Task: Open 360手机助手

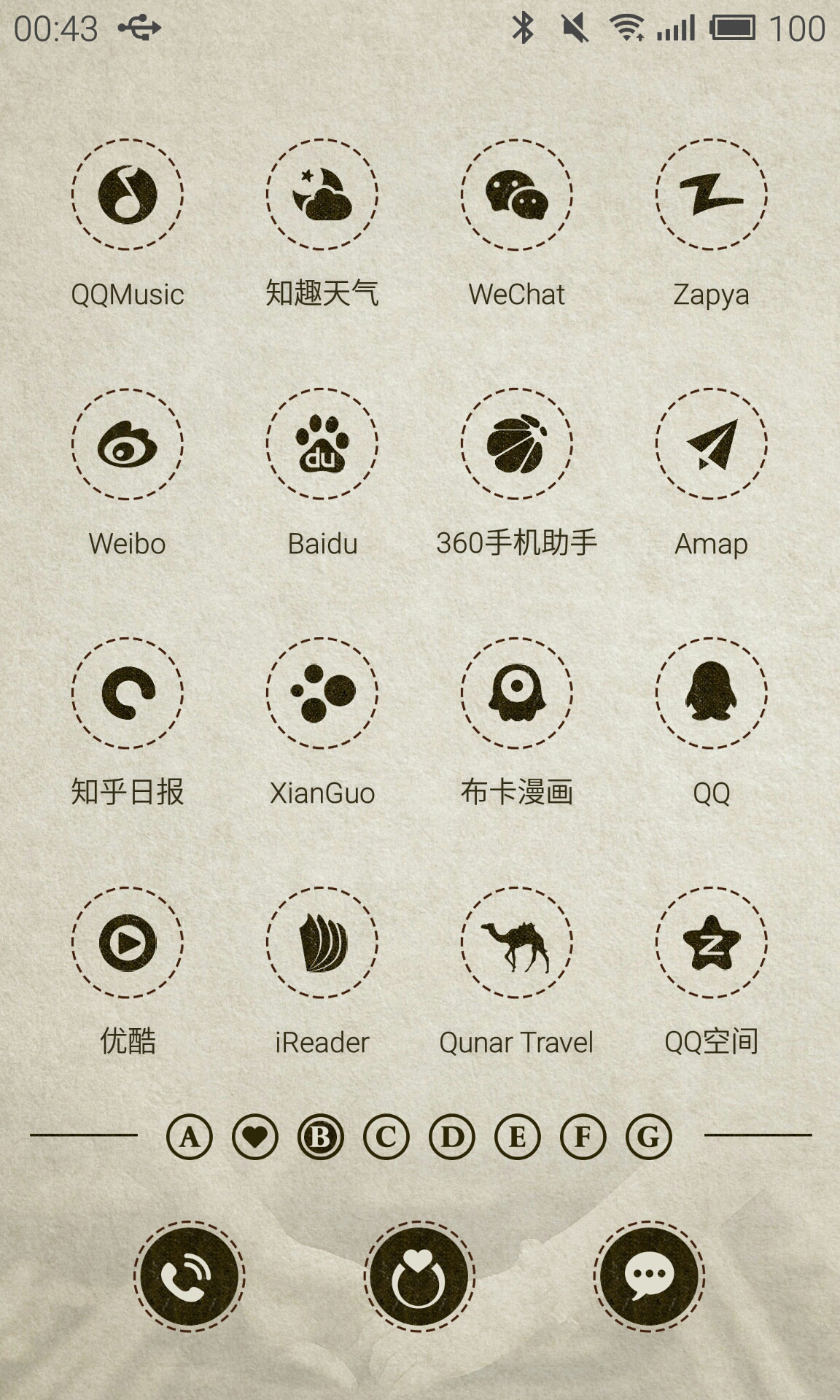Action: click(516, 444)
